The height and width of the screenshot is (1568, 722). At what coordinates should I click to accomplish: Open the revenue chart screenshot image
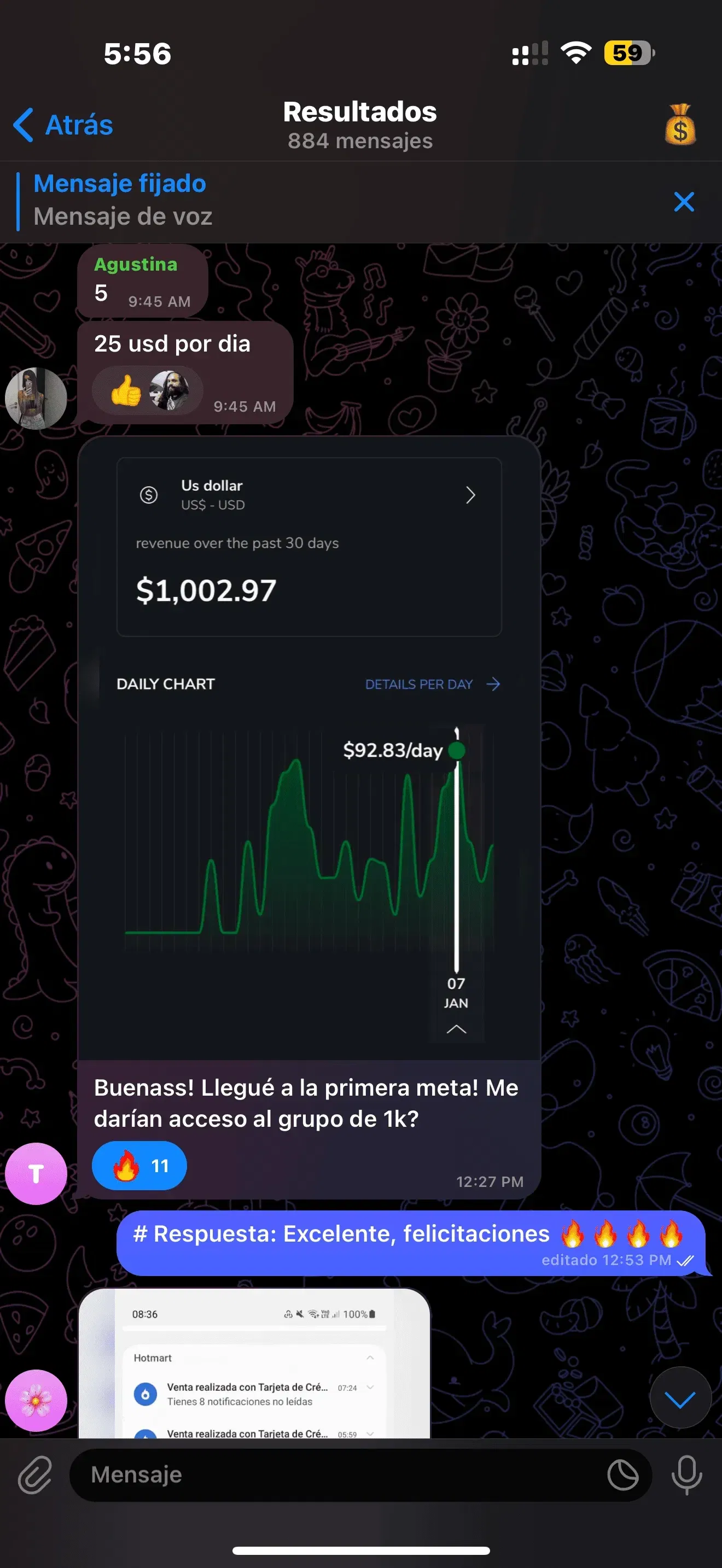pyautogui.click(x=309, y=747)
